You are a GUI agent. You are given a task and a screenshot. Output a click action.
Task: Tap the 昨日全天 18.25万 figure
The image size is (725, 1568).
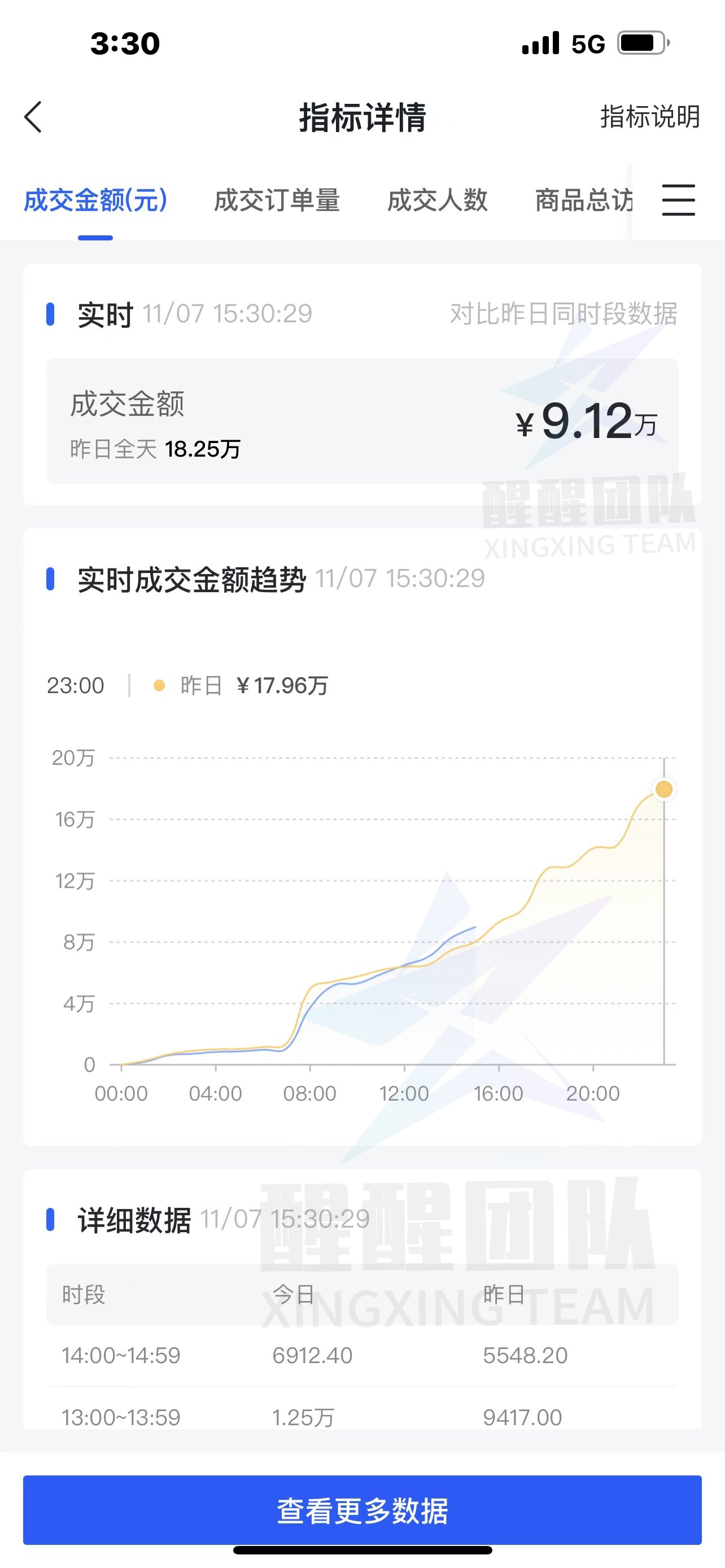pos(154,448)
